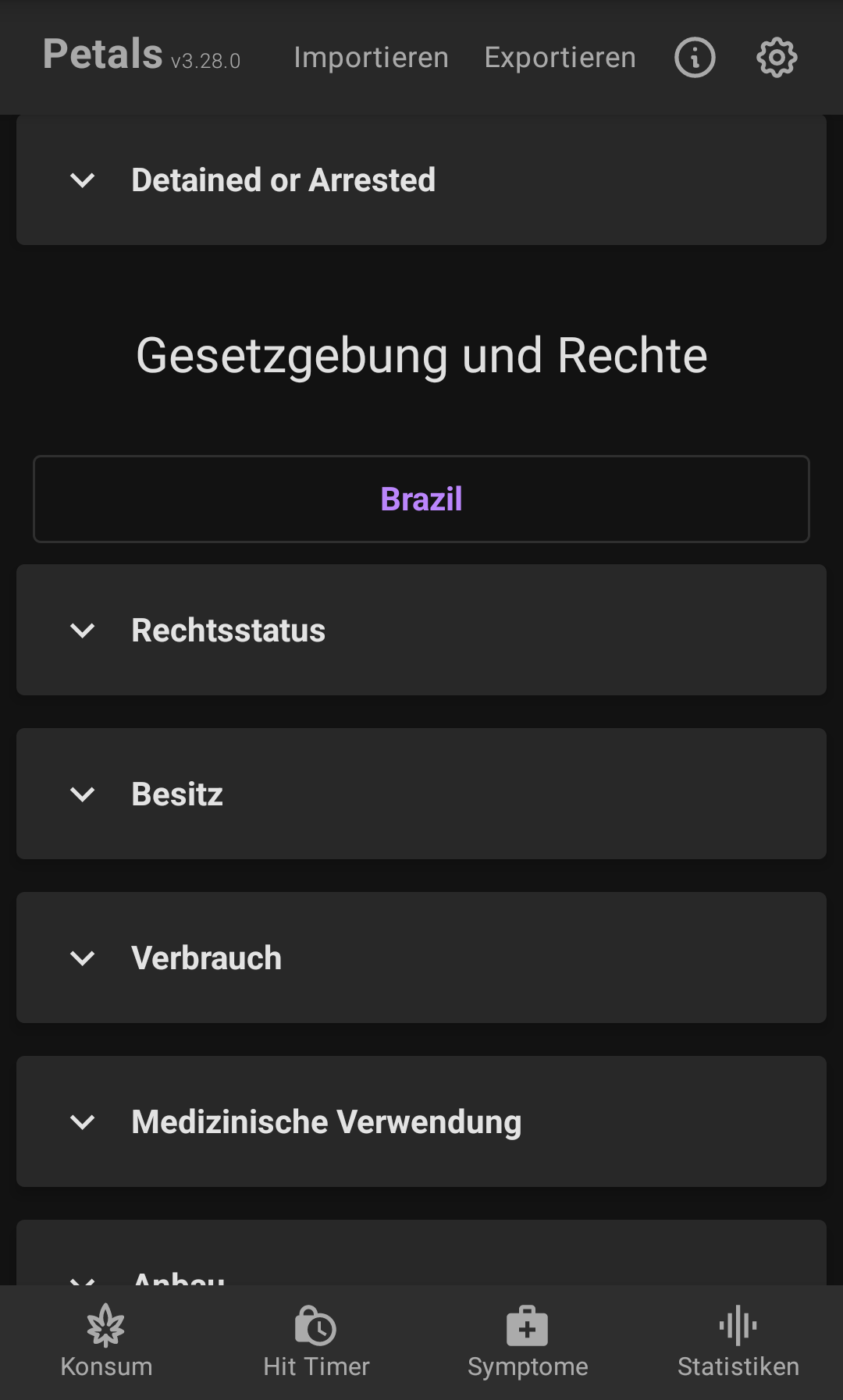Switch to the Statistiken tab
843x1400 pixels.
point(738,1342)
